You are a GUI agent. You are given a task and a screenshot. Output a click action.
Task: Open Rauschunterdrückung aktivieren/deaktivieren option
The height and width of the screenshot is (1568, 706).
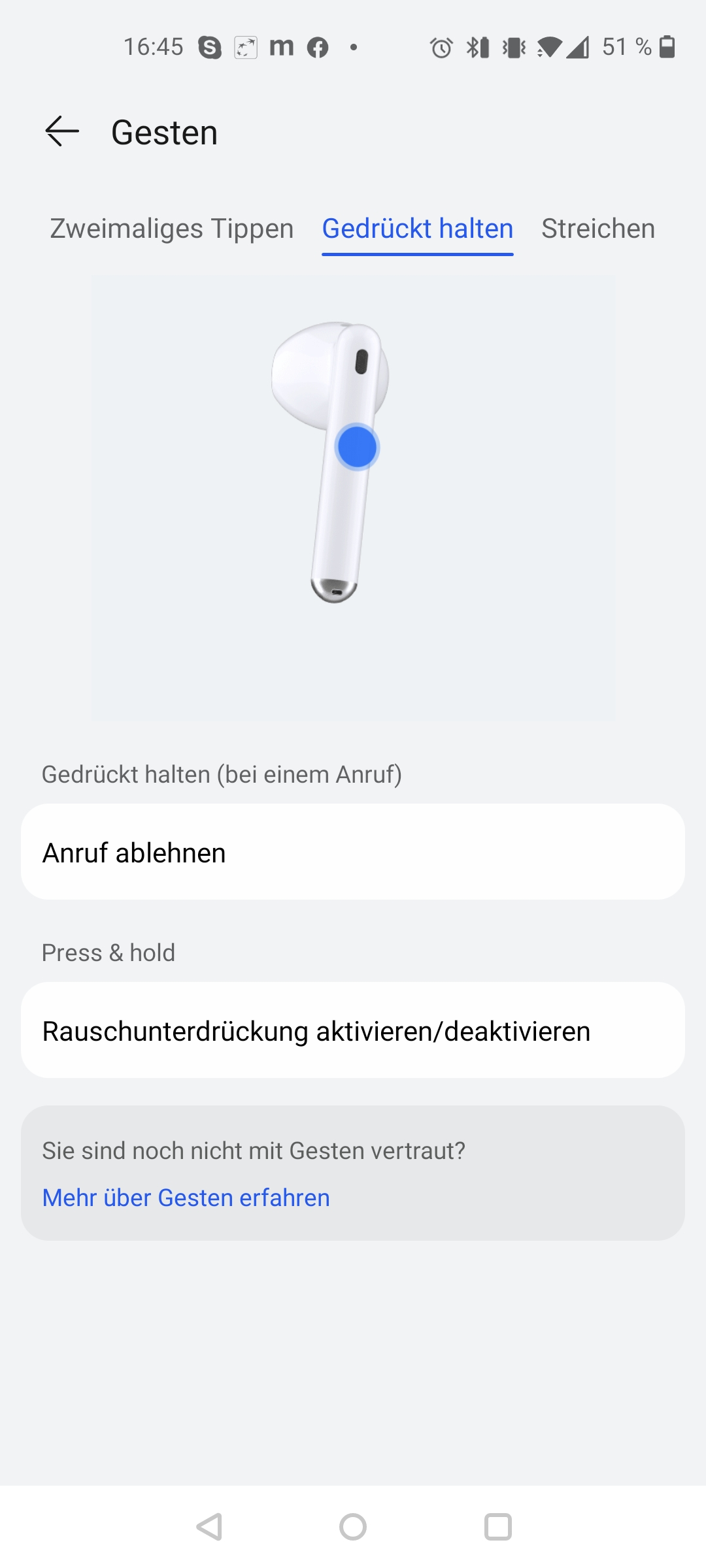coord(353,1030)
